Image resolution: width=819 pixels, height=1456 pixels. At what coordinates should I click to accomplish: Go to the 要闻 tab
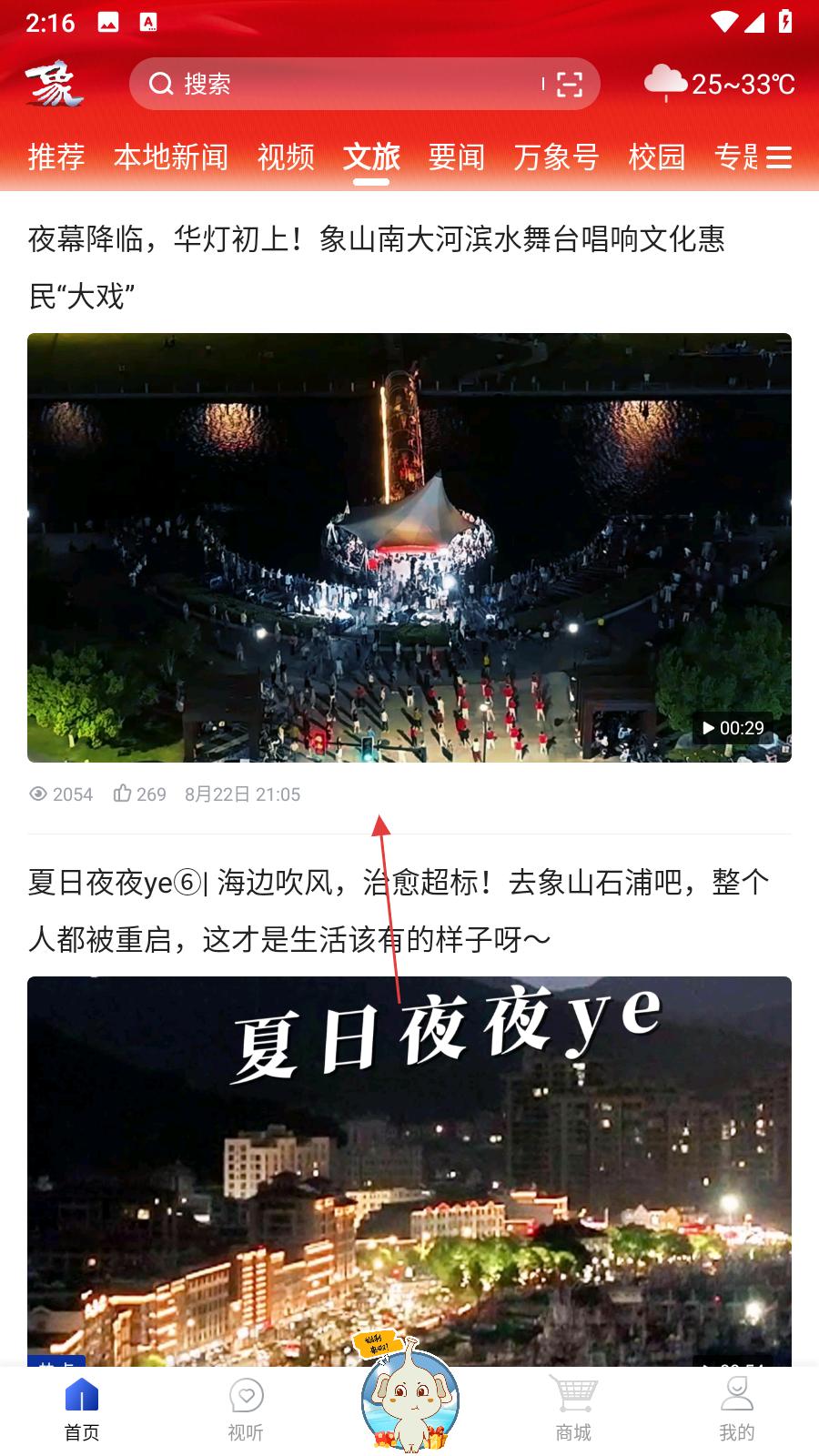pyautogui.click(x=457, y=157)
